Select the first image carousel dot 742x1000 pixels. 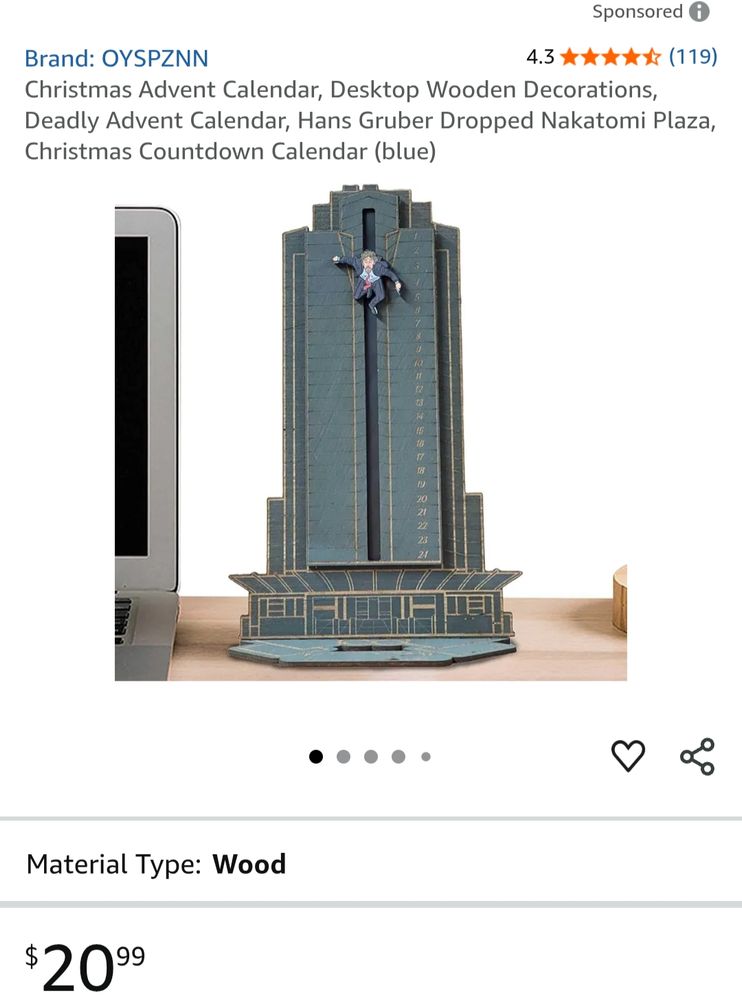point(316,756)
